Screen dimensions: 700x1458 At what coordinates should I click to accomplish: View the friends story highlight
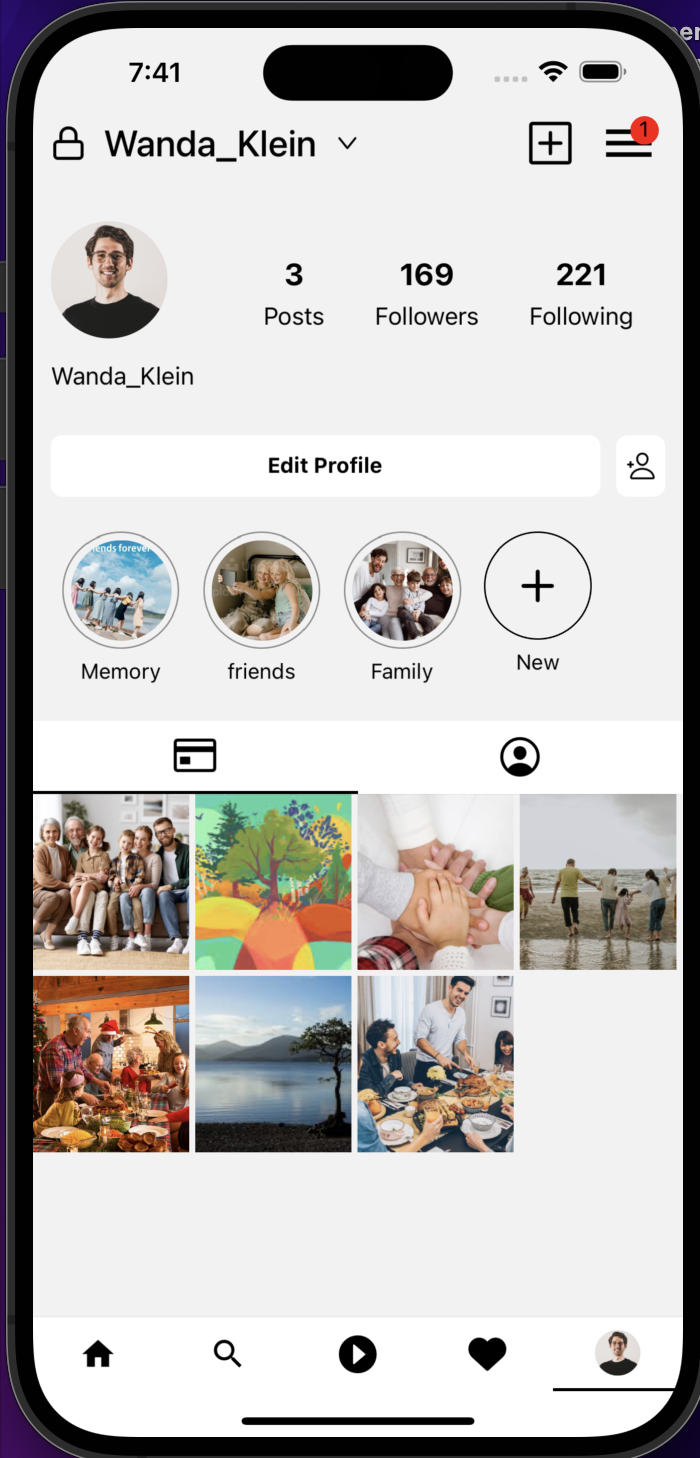261,590
